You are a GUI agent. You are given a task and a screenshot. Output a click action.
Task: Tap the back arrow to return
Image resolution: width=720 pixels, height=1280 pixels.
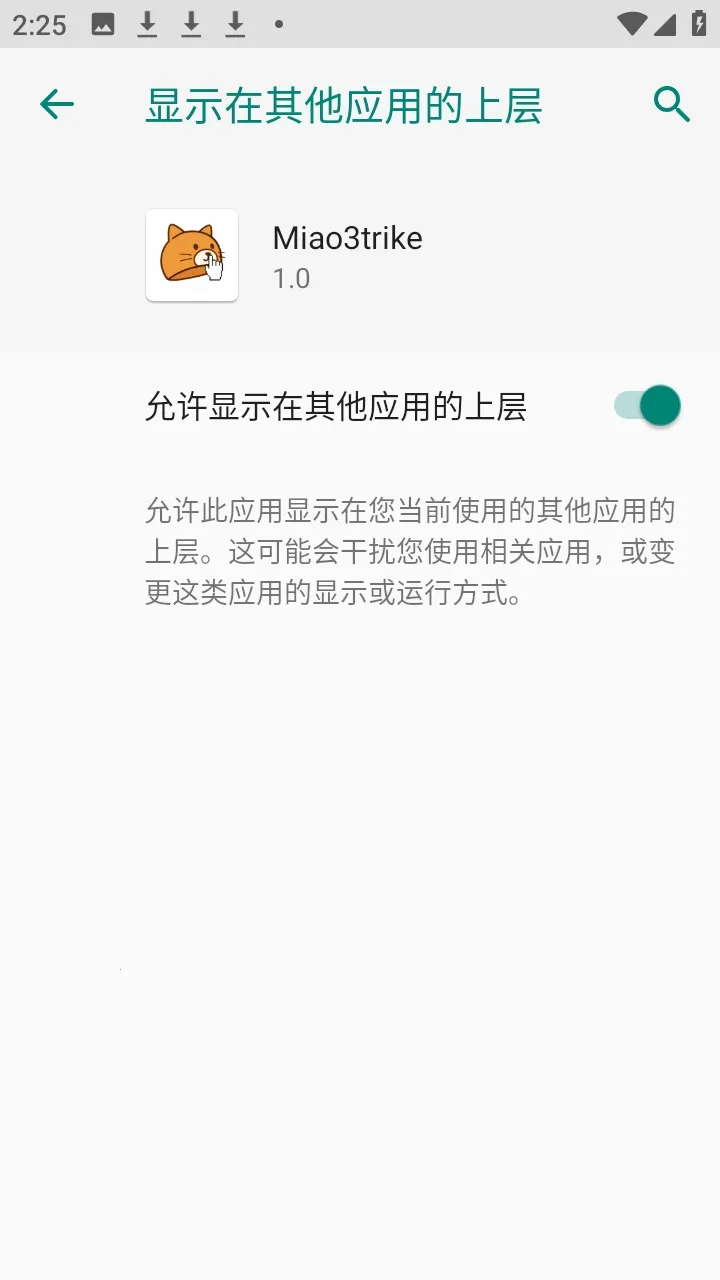[x=56, y=104]
